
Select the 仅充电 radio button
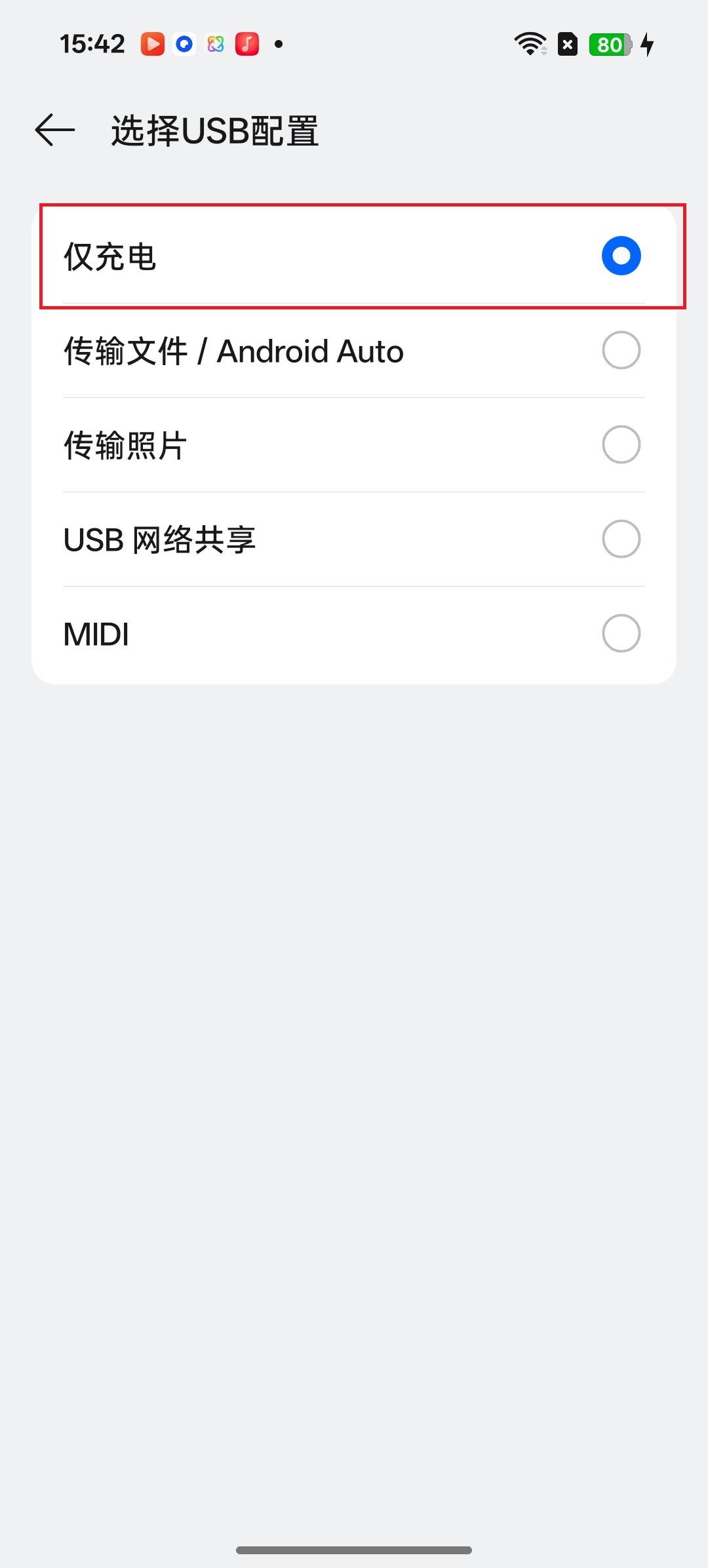(x=620, y=256)
